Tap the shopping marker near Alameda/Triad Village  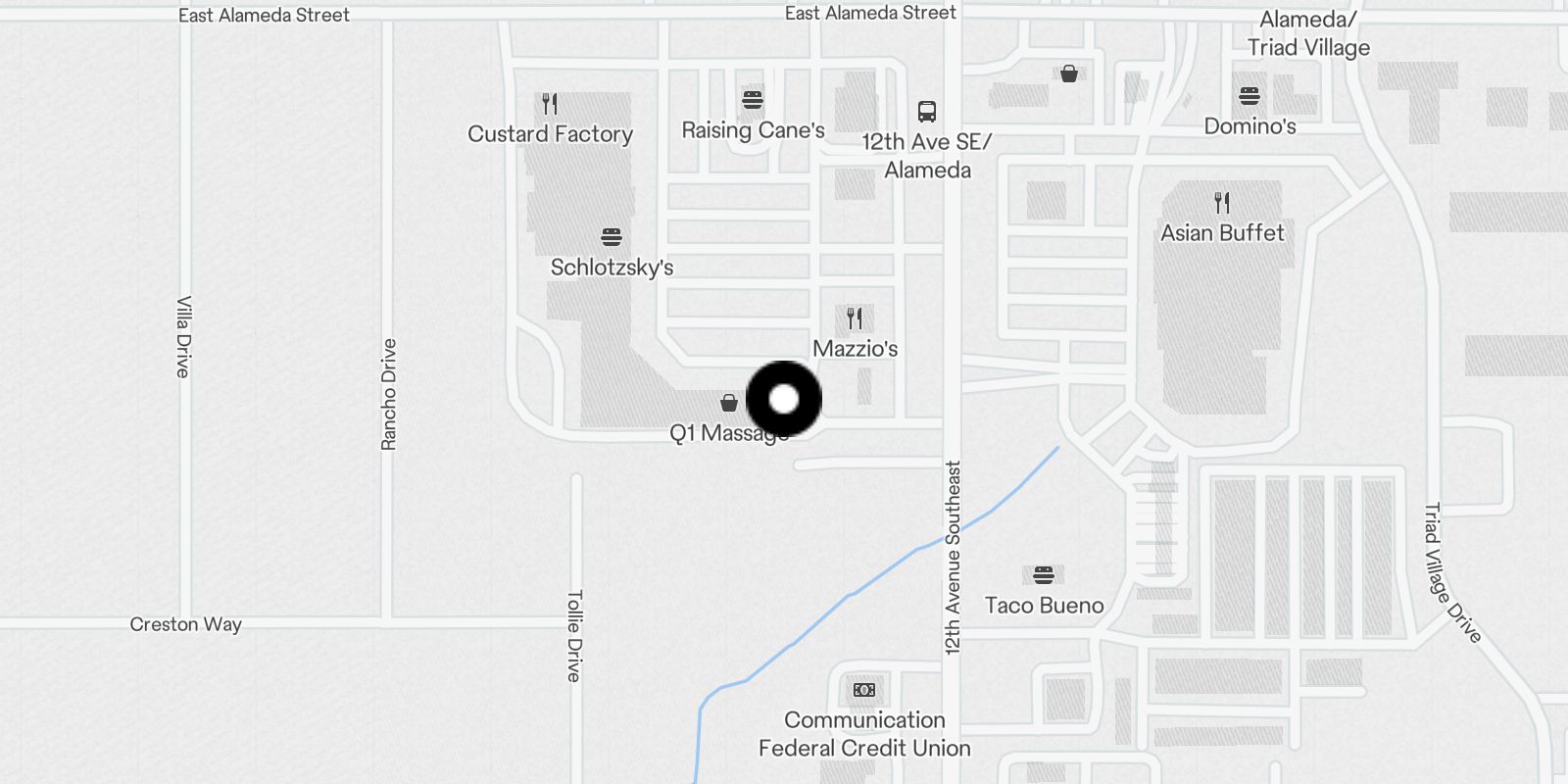pyautogui.click(x=1068, y=73)
